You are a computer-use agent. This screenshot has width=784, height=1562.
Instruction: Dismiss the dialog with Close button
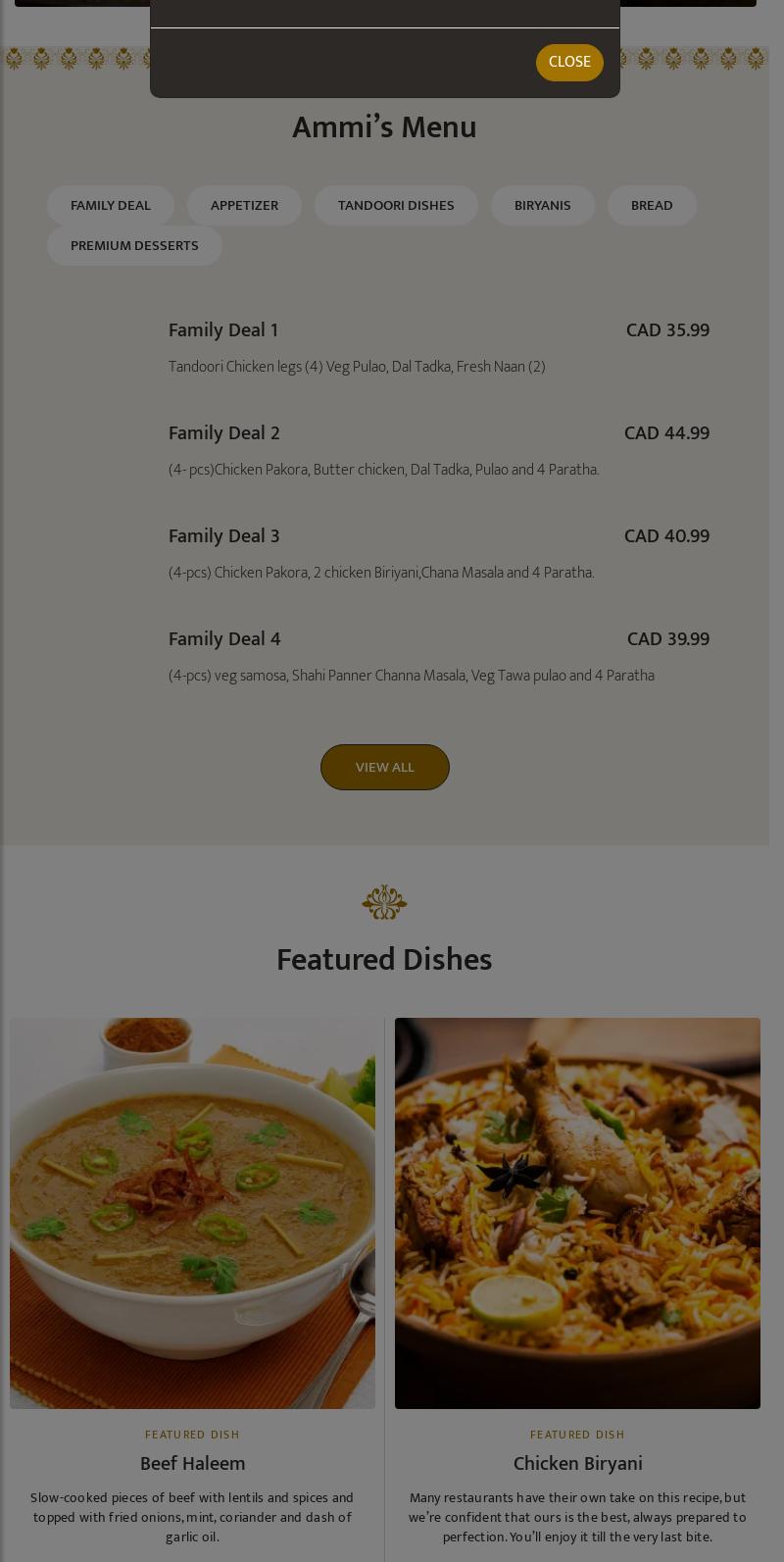click(x=568, y=63)
